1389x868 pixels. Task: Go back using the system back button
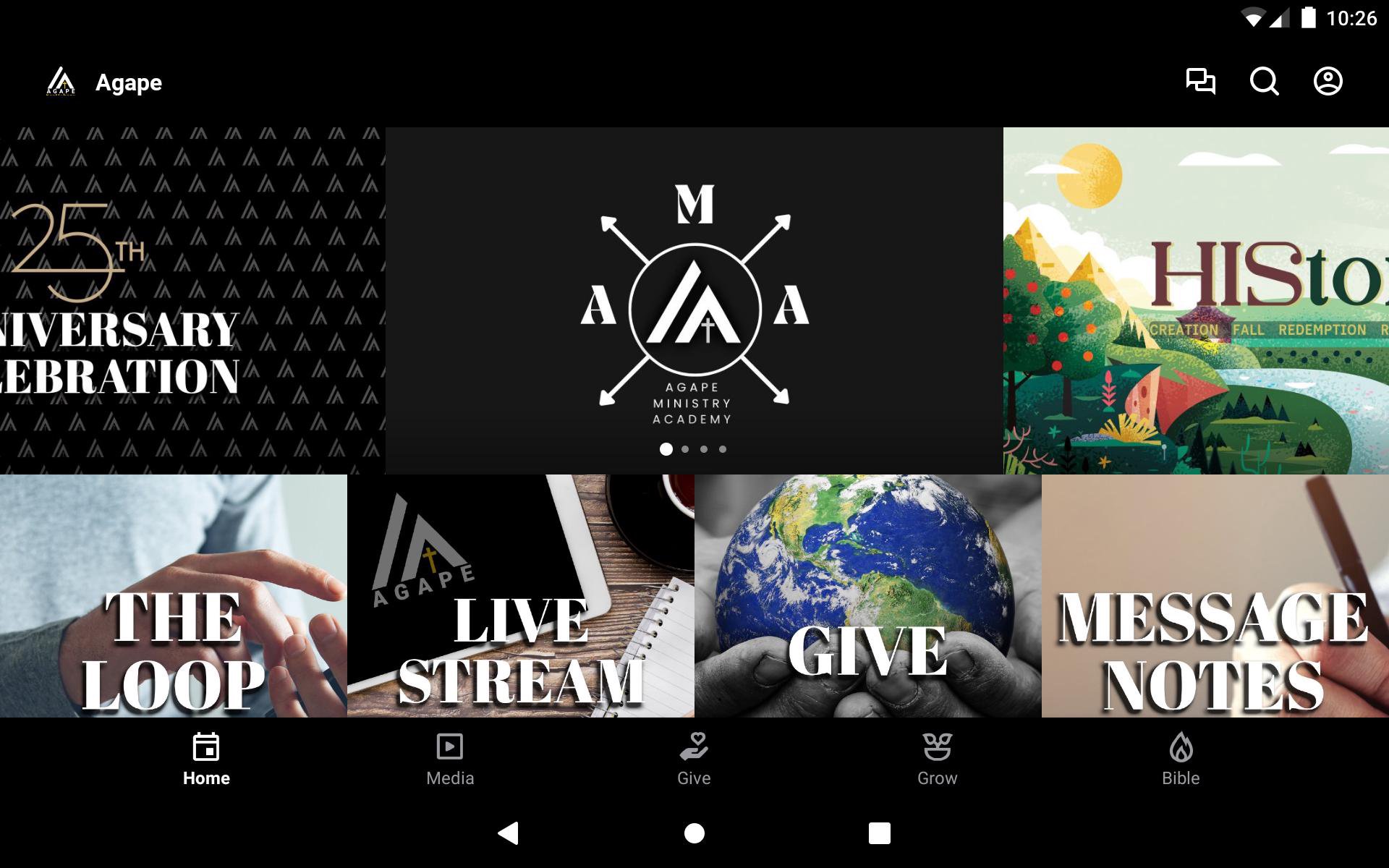pos(509,833)
